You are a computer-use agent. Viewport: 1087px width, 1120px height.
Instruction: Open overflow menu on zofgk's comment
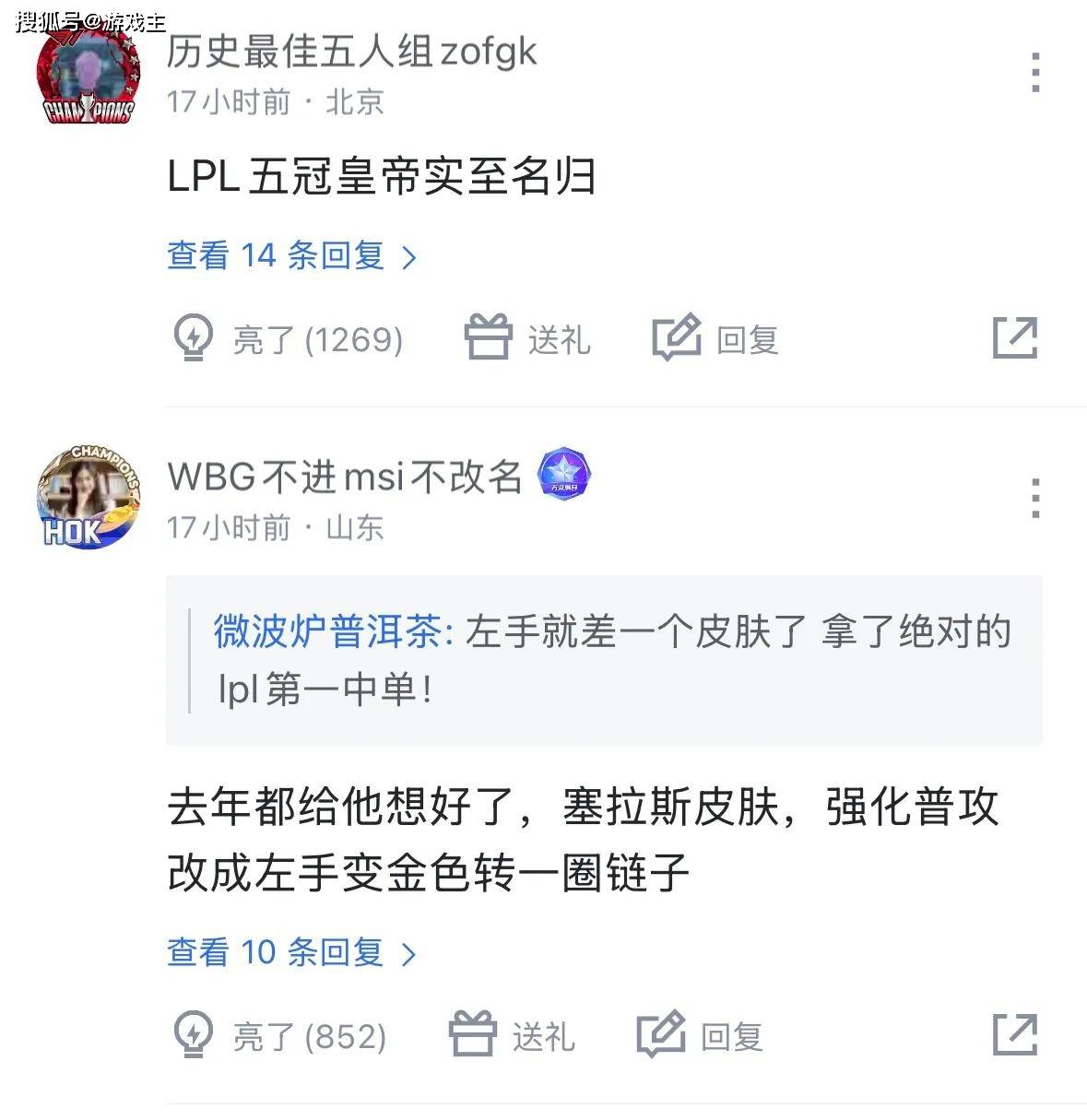coord(1035,73)
